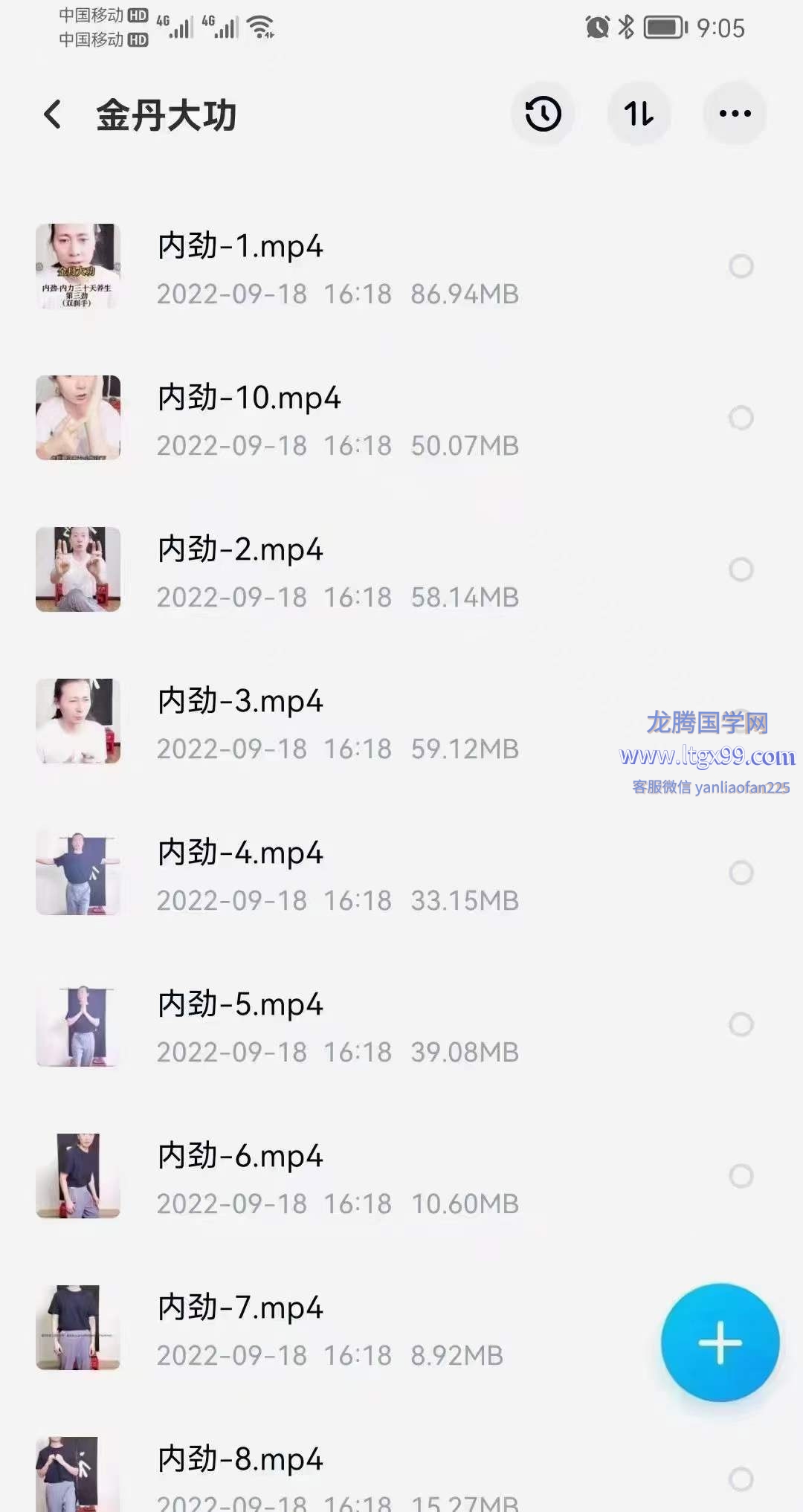Screen dimensions: 803x1512
Task: Play 内劲-2.mp4 from the list
Action: pyautogui.click(x=240, y=550)
